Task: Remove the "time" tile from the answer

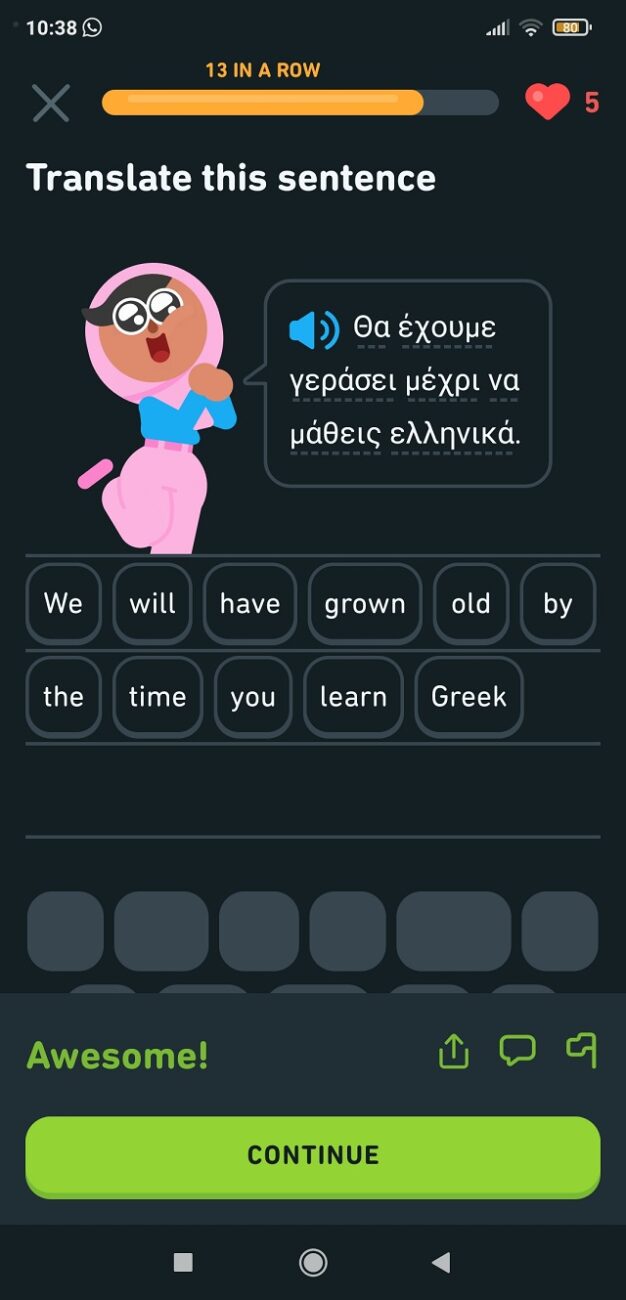Action: (x=158, y=696)
